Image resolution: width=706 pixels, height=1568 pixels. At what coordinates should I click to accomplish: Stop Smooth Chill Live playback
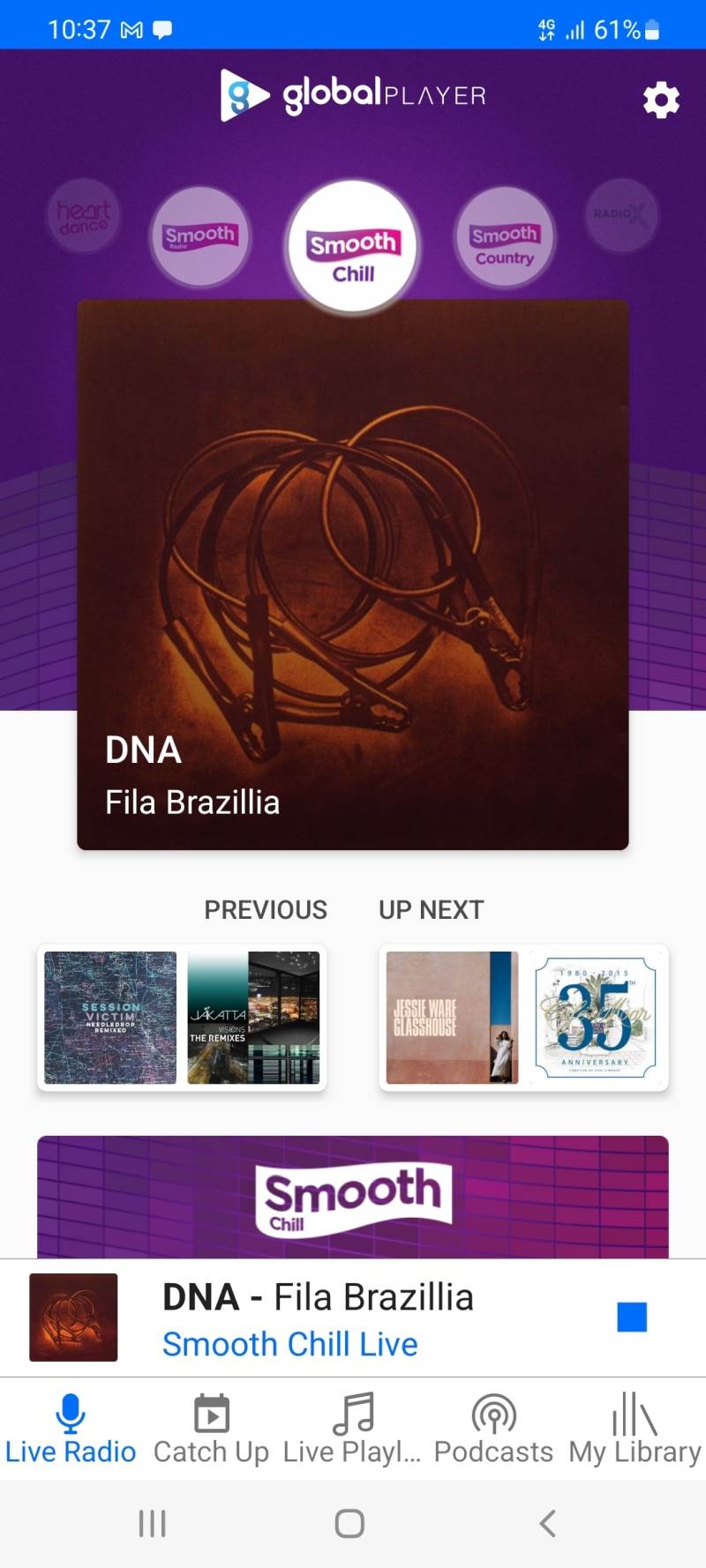(x=632, y=1317)
